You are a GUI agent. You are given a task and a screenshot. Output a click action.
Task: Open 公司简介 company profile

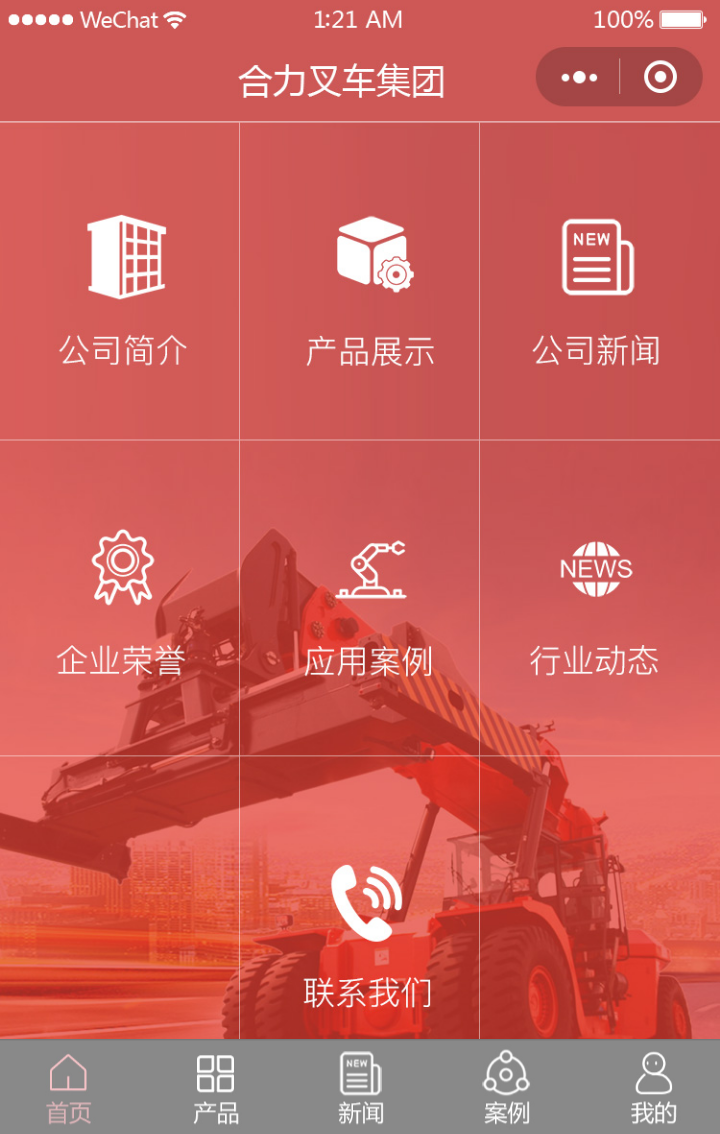point(122,290)
